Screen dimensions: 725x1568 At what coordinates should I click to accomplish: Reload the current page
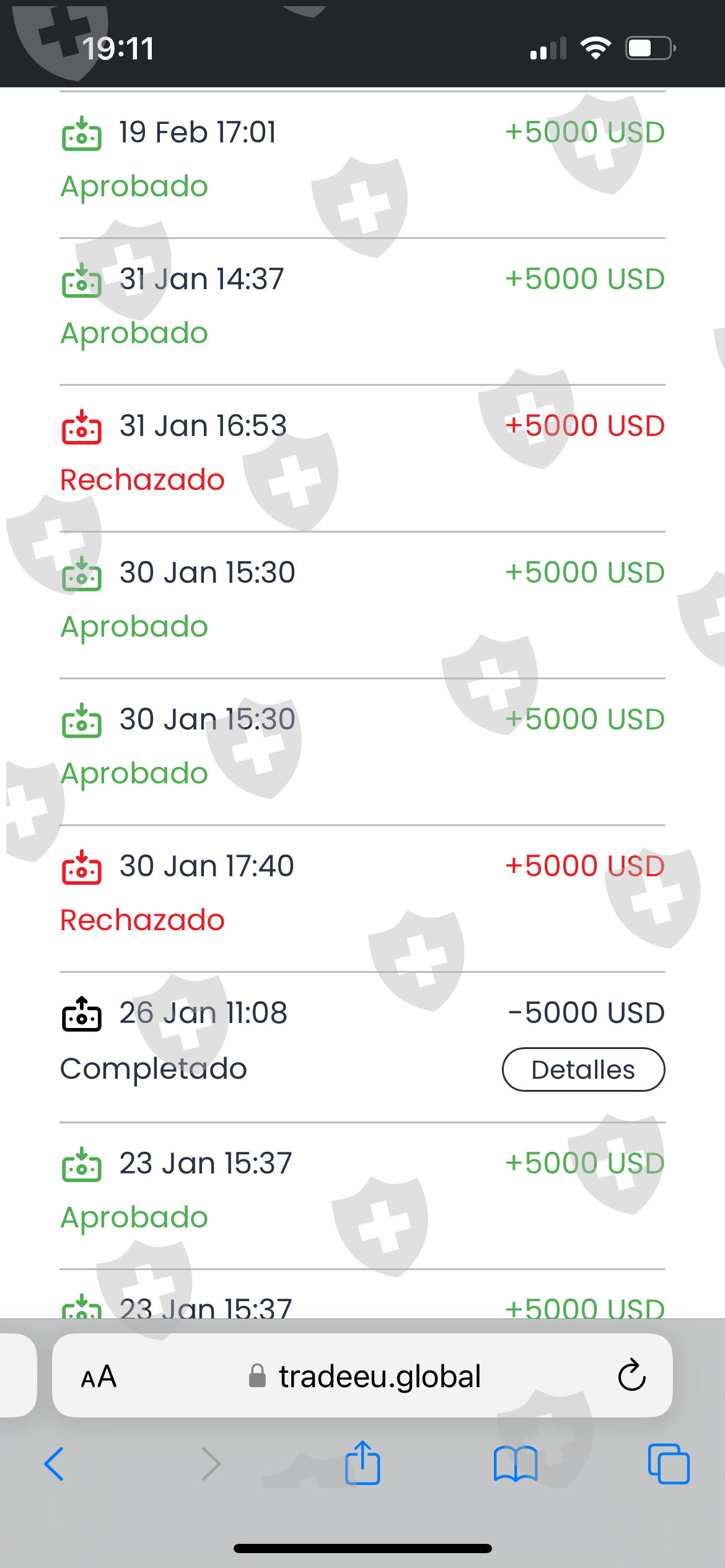click(x=631, y=1376)
